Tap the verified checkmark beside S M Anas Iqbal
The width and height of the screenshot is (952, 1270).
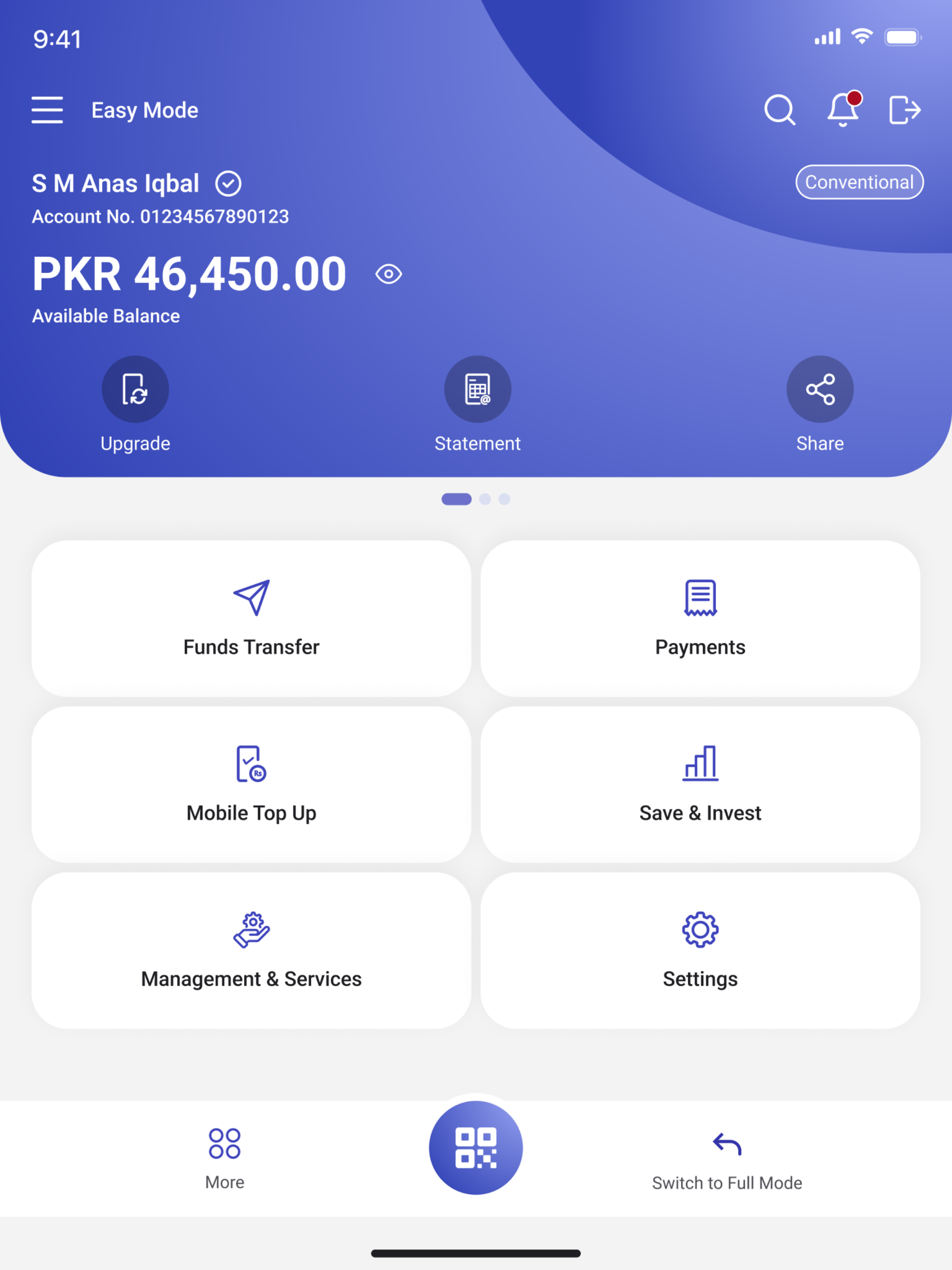click(x=229, y=183)
